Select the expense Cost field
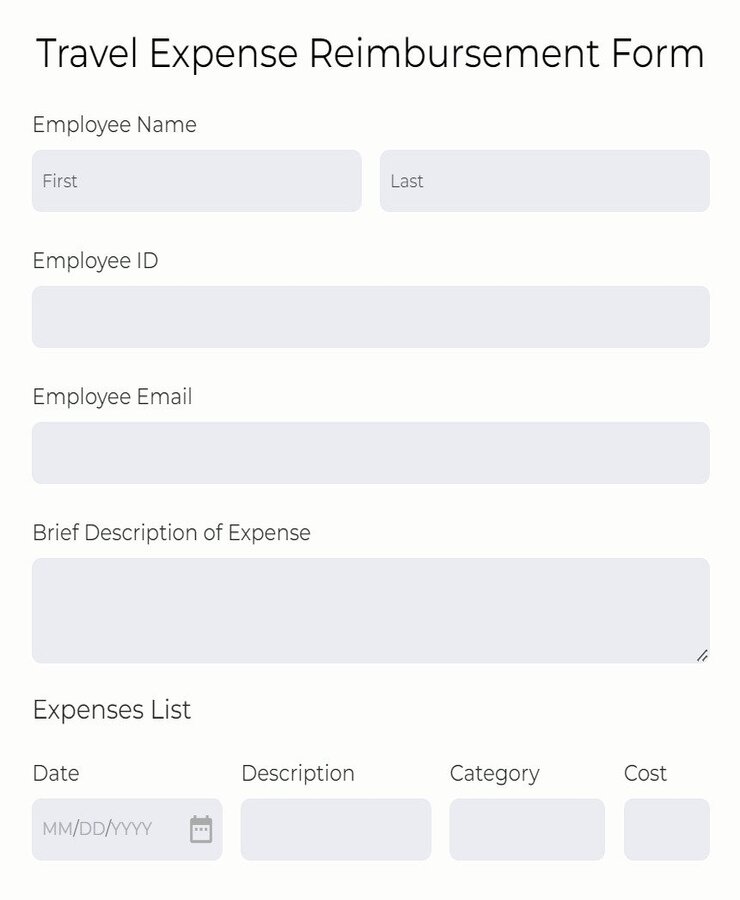Screen dimensions: 740x900 click(x=666, y=829)
